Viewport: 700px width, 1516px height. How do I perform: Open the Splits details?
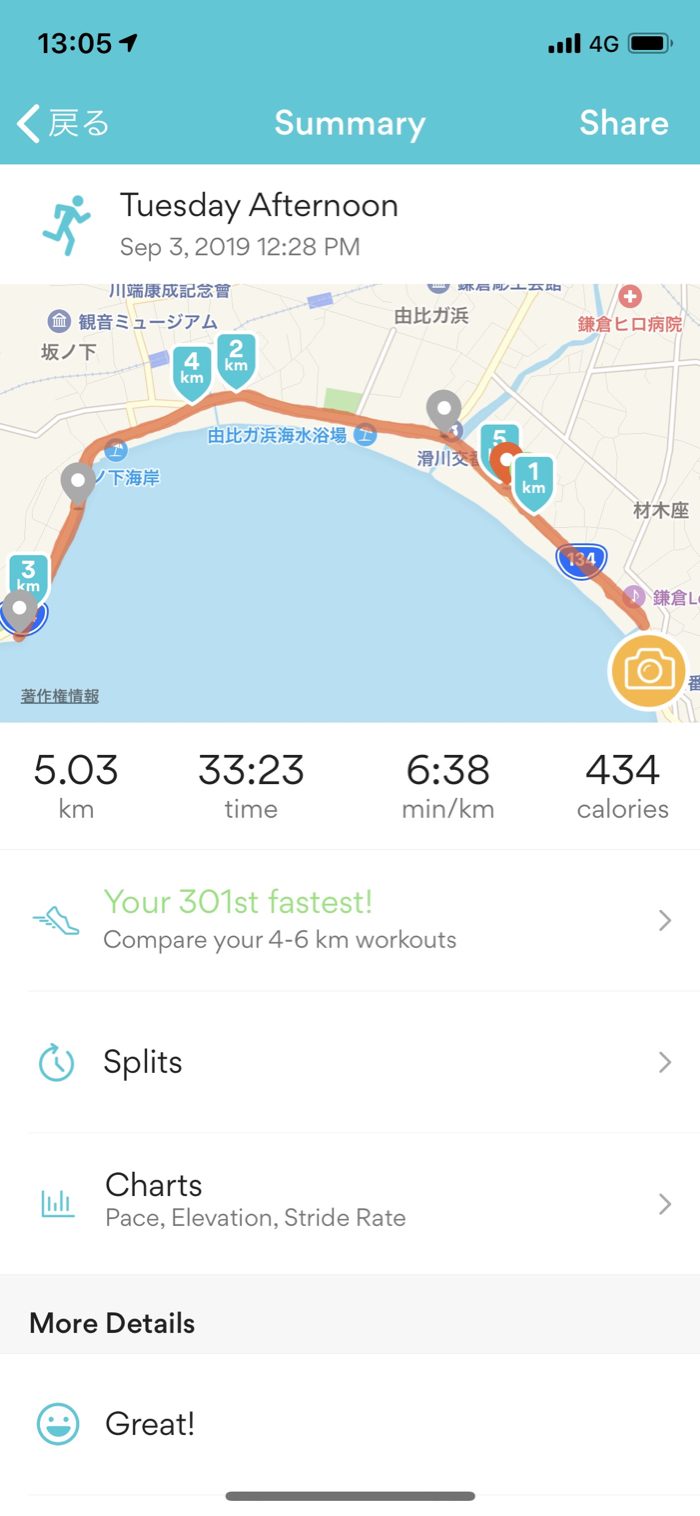click(x=350, y=1062)
